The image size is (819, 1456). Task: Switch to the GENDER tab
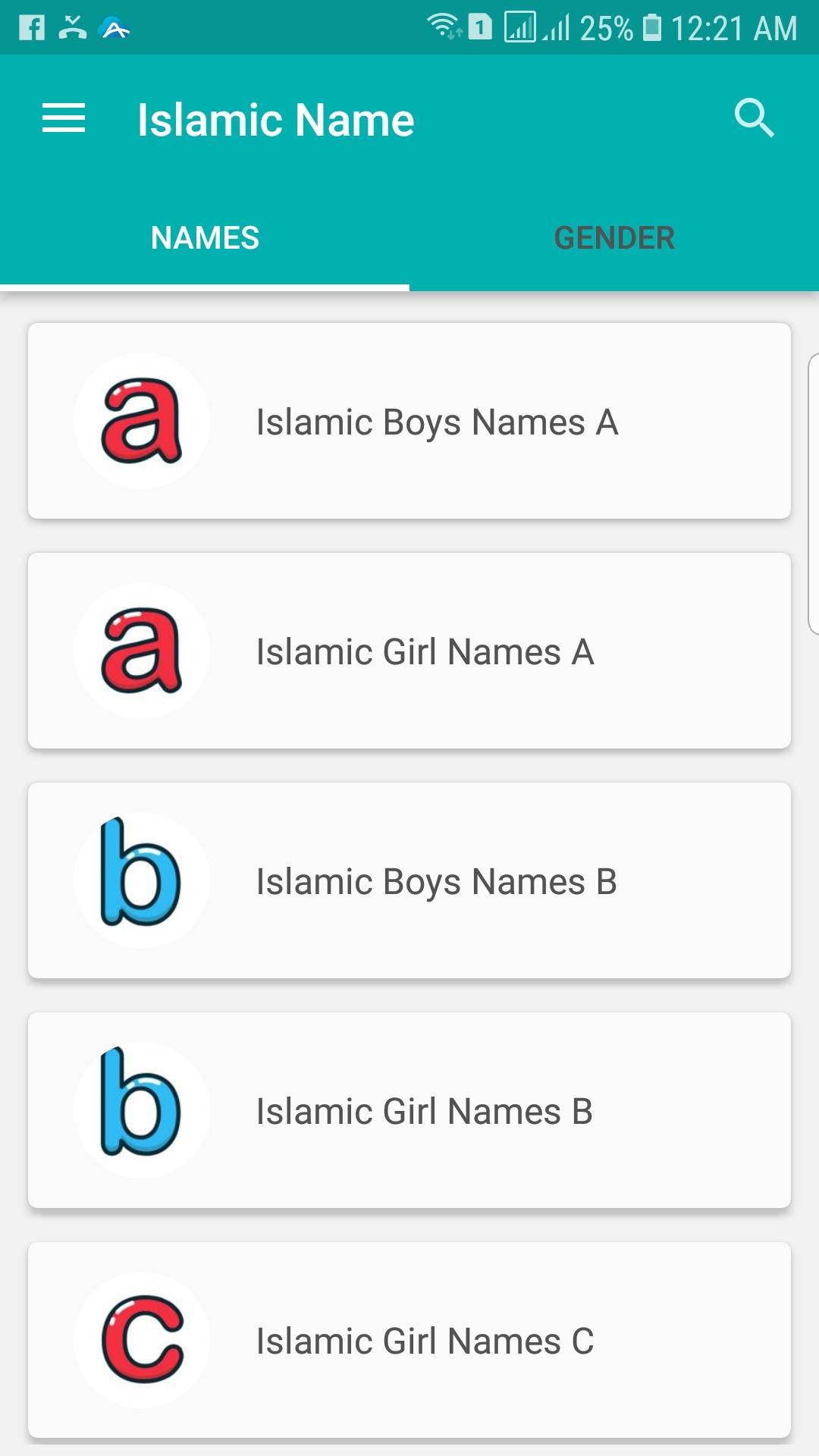click(614, 237)
